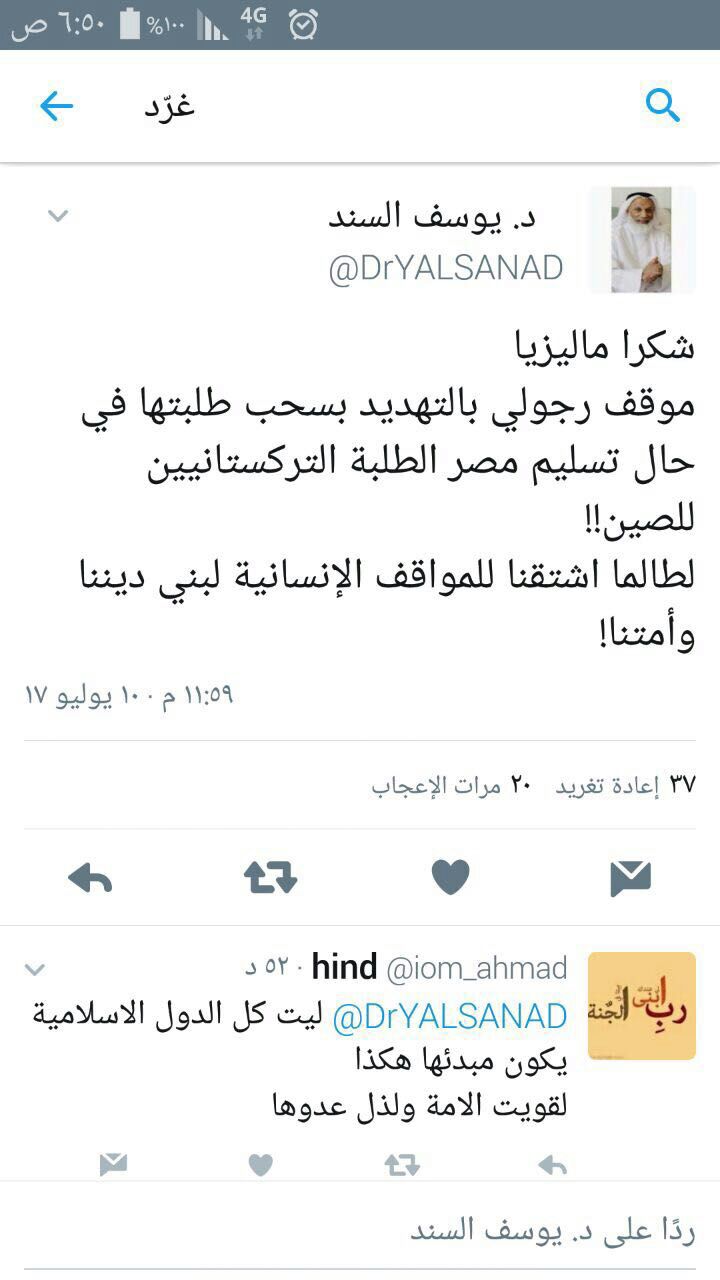Reply to hind's comment
Viewport: 720px width, 1280px height.
pyautogui.click(x=552, y=1164)
